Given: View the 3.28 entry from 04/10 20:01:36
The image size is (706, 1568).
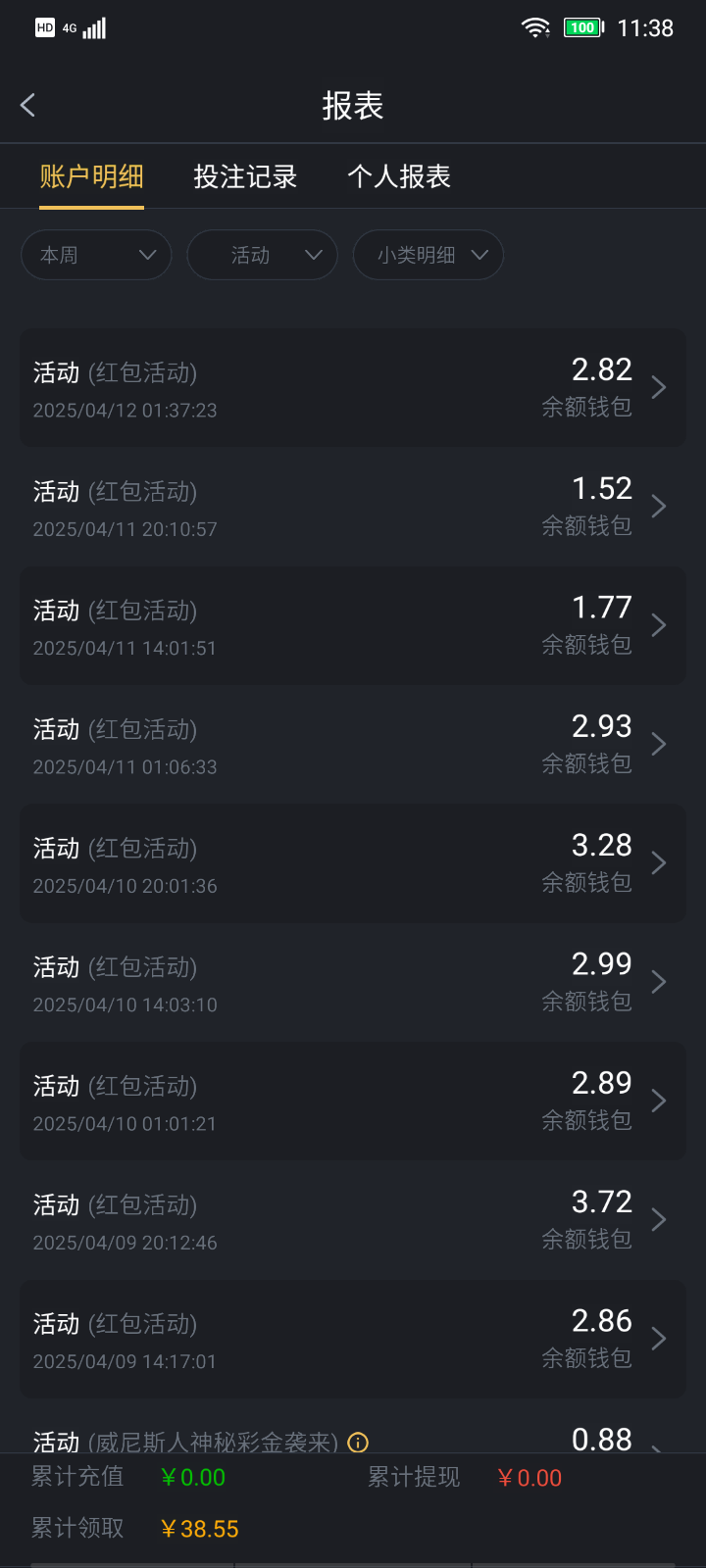Looking at the screenshot, I should [353, 863].
